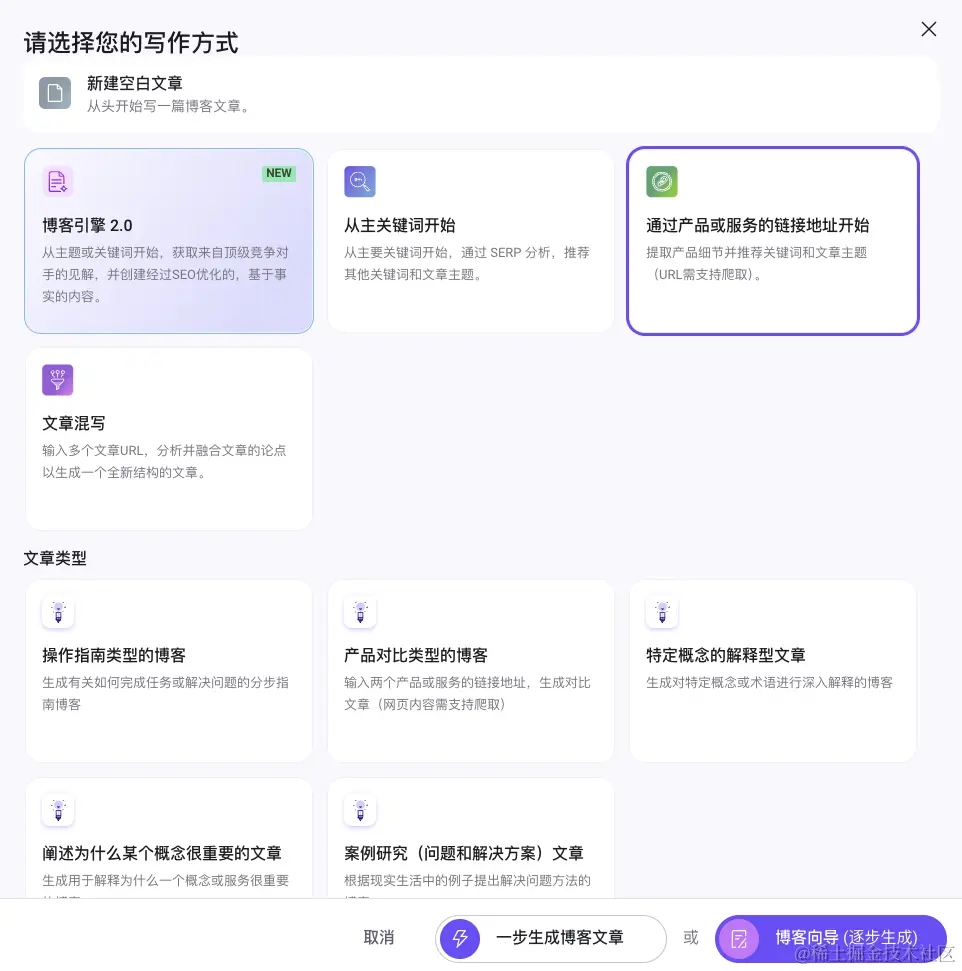Viewport: 962px width, 971px height.
Task: Start 博客向导 (逐步生成)
Action: click(x=830, y=937)
